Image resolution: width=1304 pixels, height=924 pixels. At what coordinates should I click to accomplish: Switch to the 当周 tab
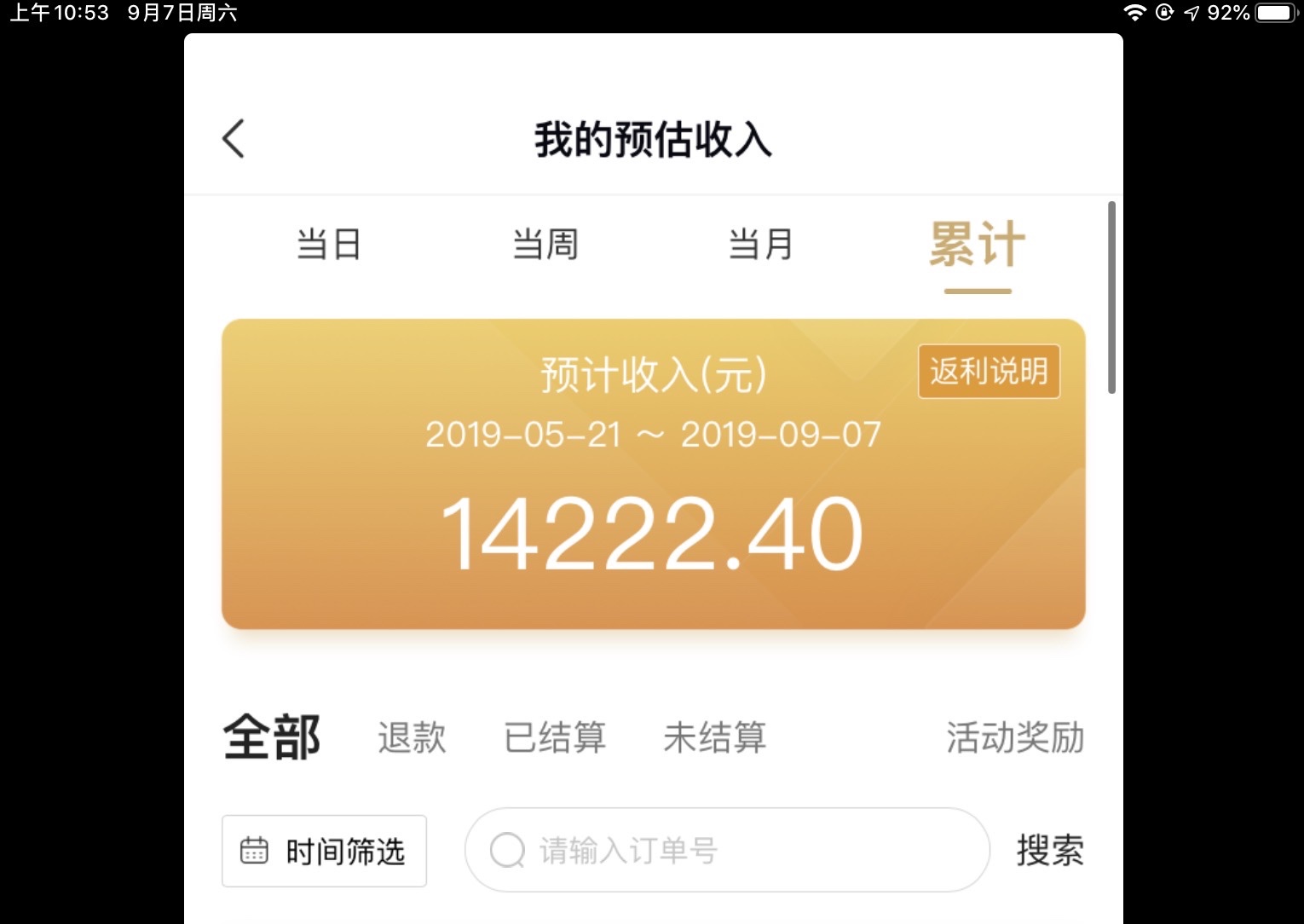tap(545, 245)
